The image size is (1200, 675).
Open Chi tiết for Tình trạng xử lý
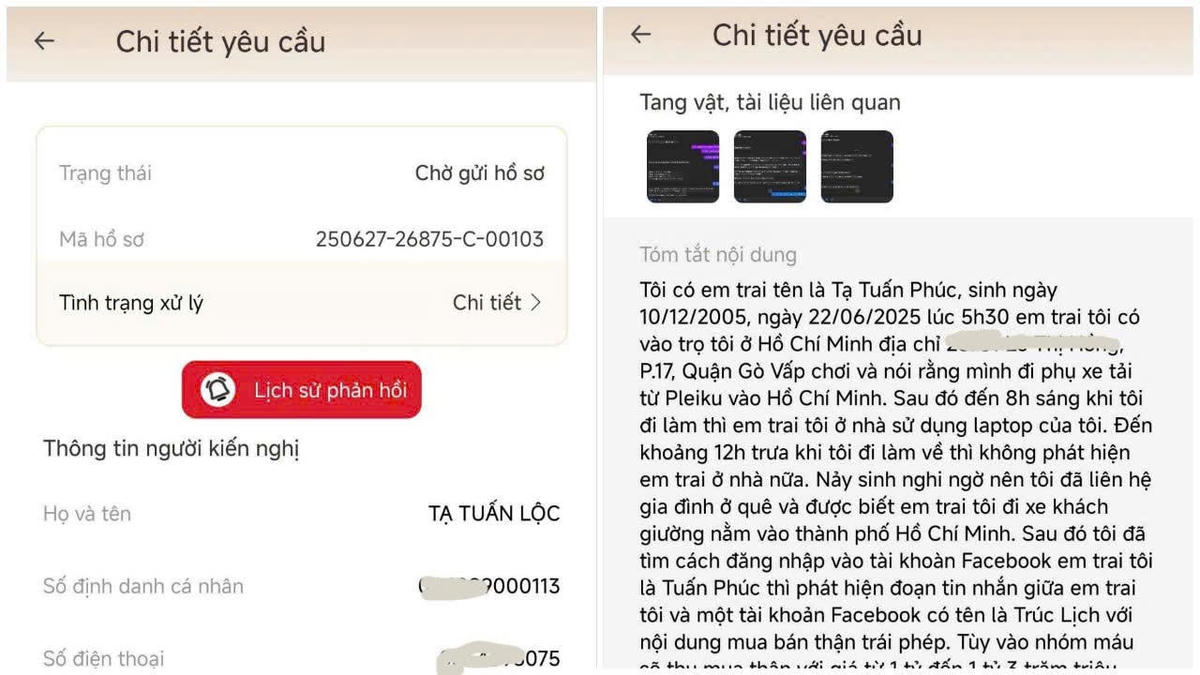(x=497, y=302)
